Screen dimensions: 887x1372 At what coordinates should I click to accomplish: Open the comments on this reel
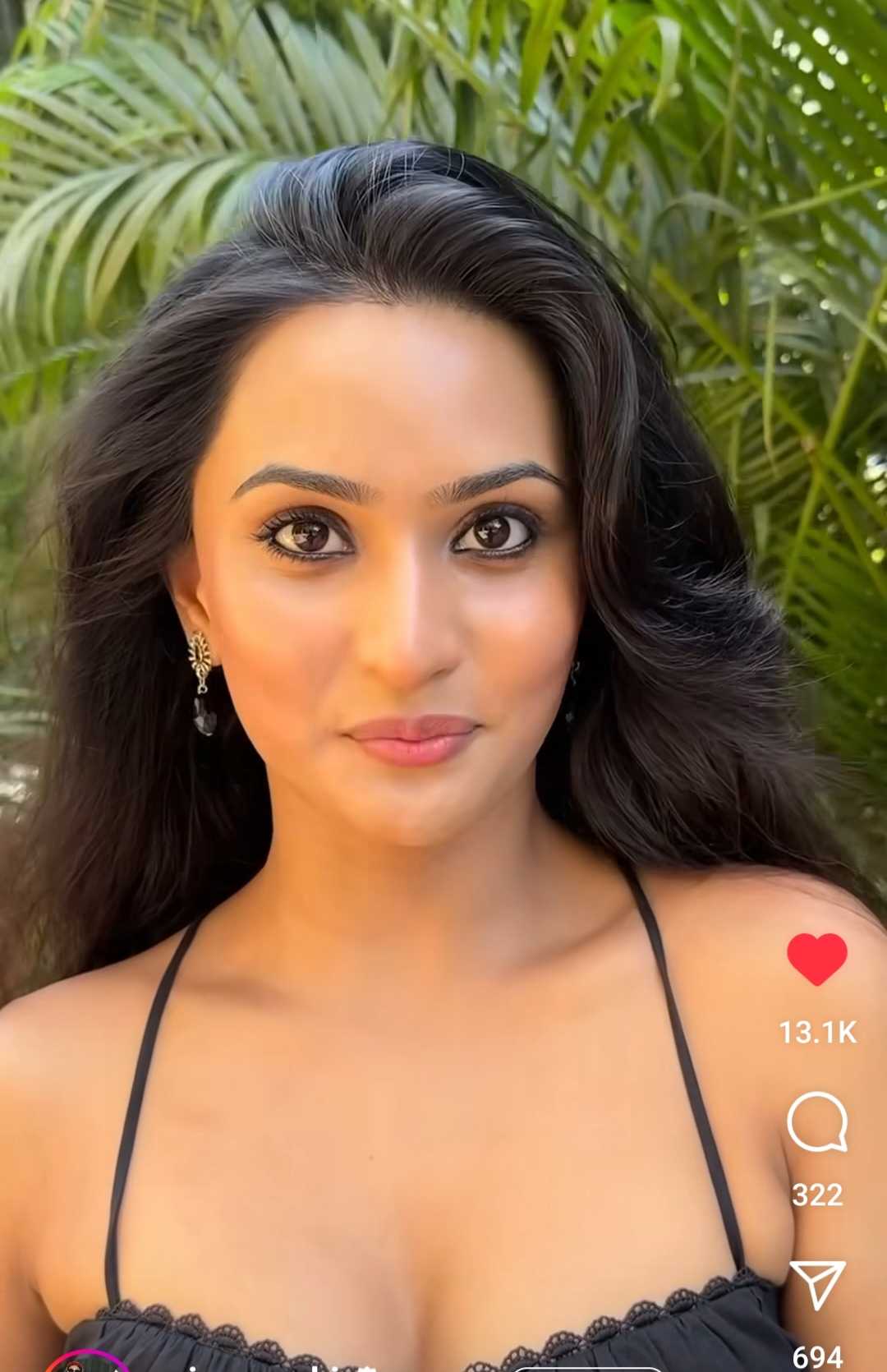816,1122
